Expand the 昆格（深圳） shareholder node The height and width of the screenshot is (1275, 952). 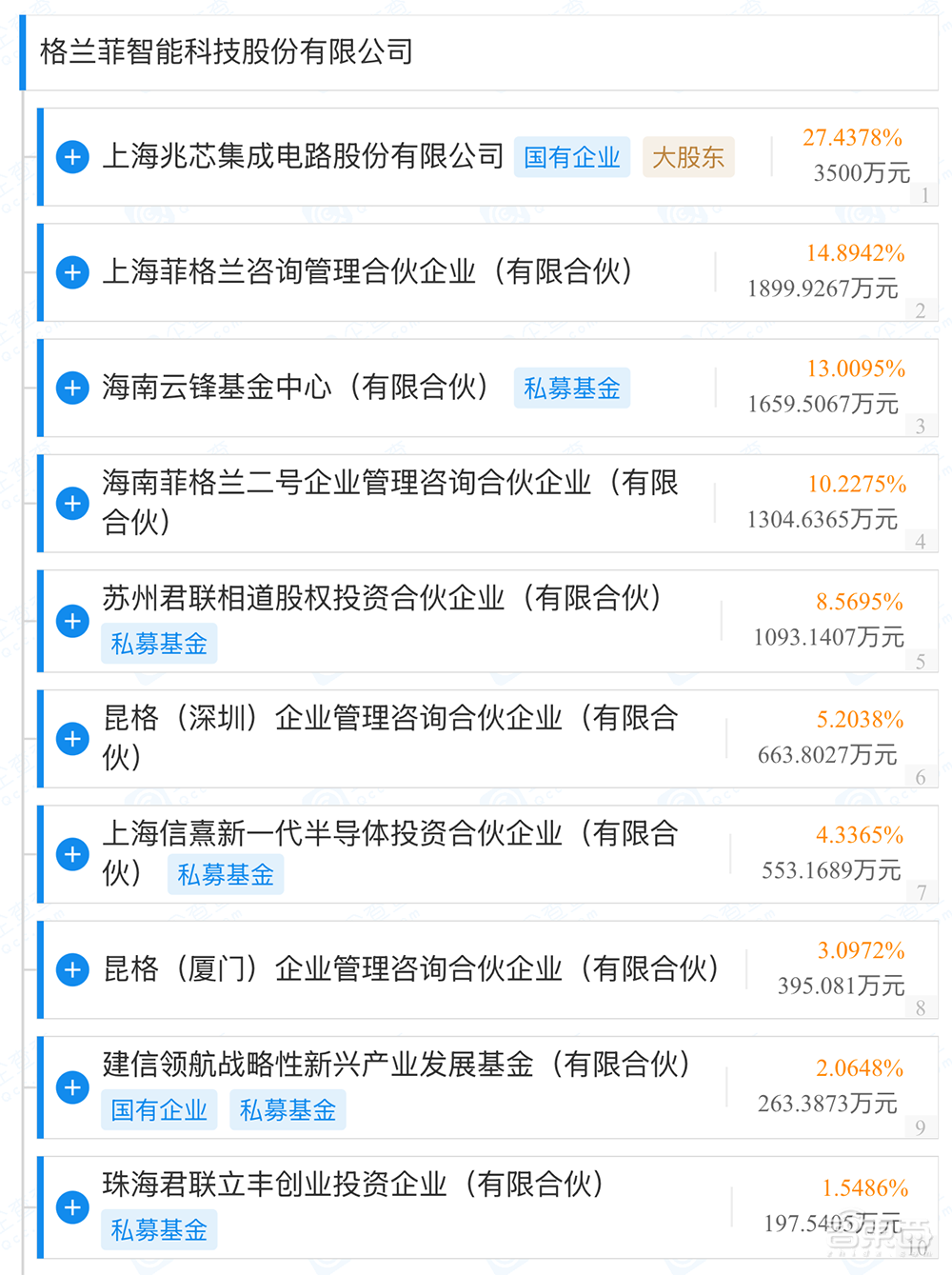point(72,737)
